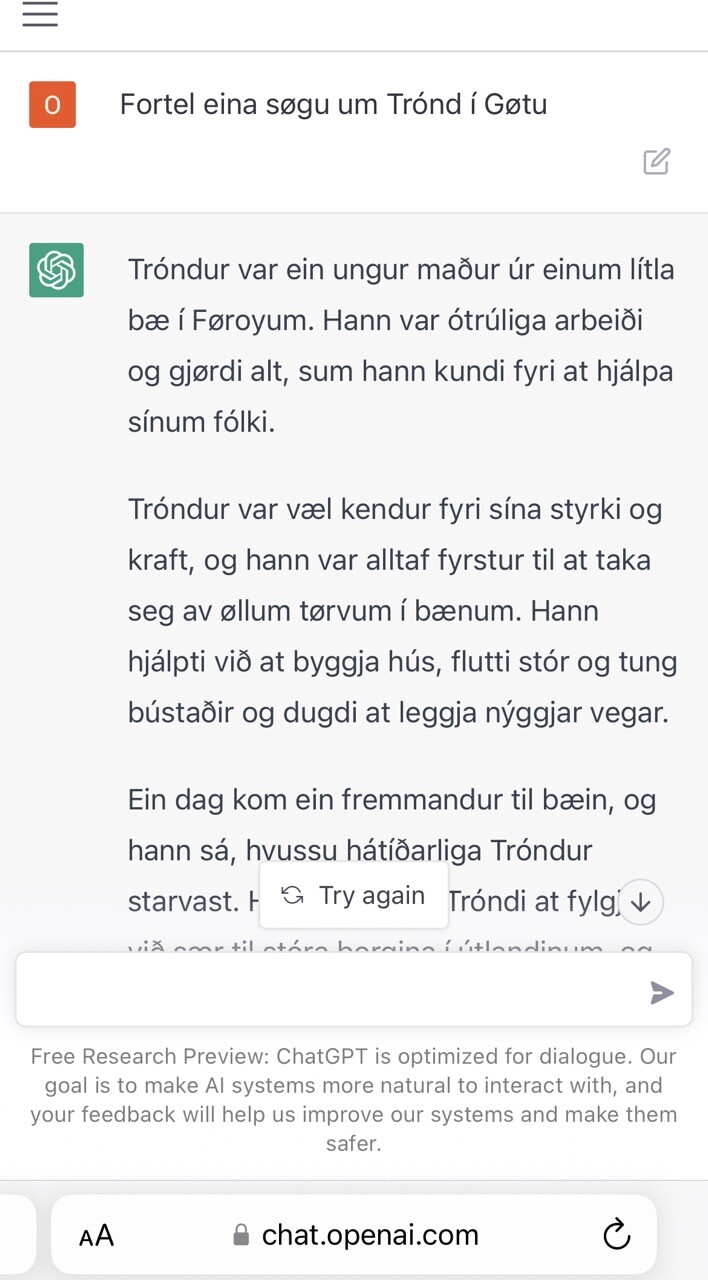Edit the prompt about Trónd í Gøtu

[656, 161]
